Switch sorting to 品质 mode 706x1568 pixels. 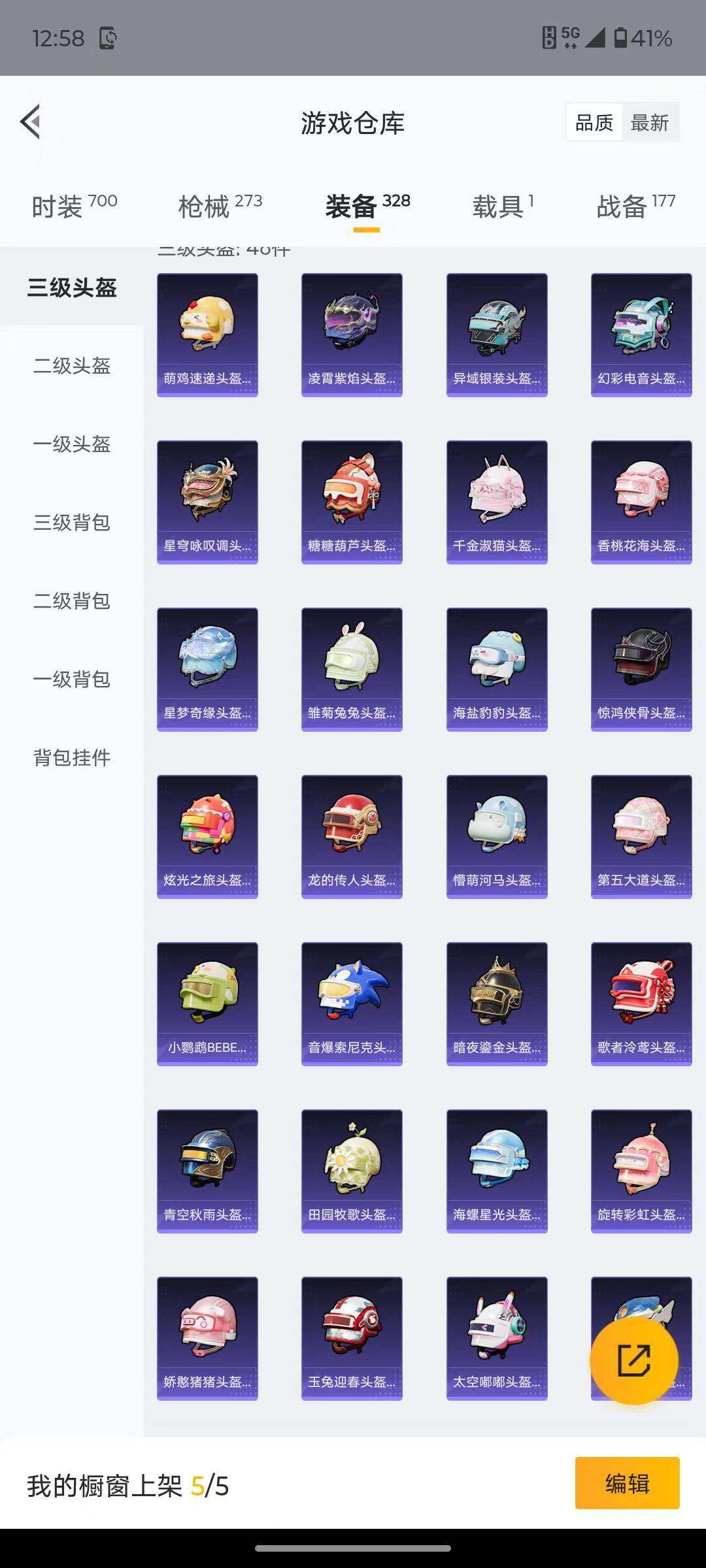594,122
